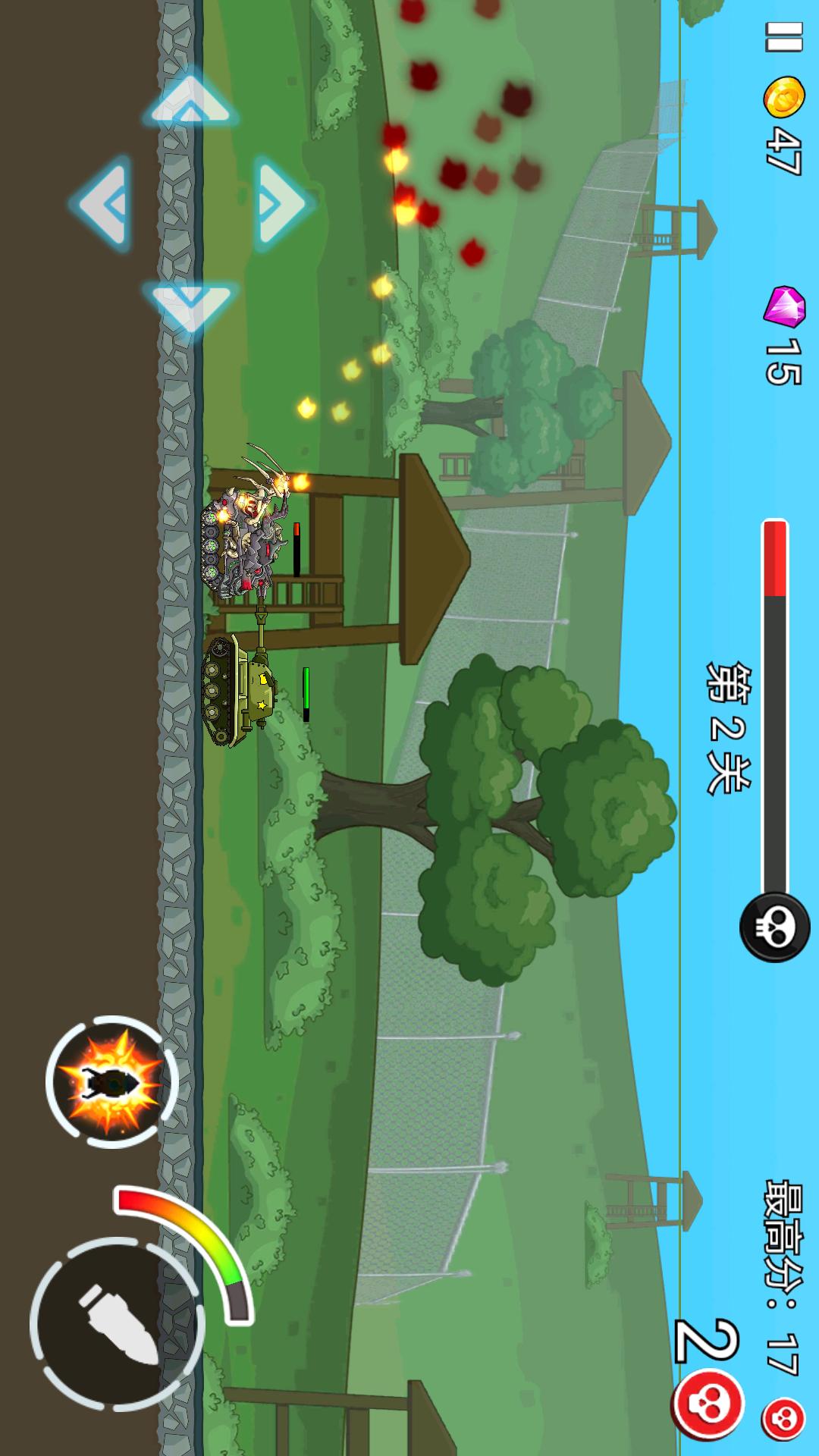Tap the D-pad arrow pointing to screenshot top
819x1456 pixels.
point(190,99)
